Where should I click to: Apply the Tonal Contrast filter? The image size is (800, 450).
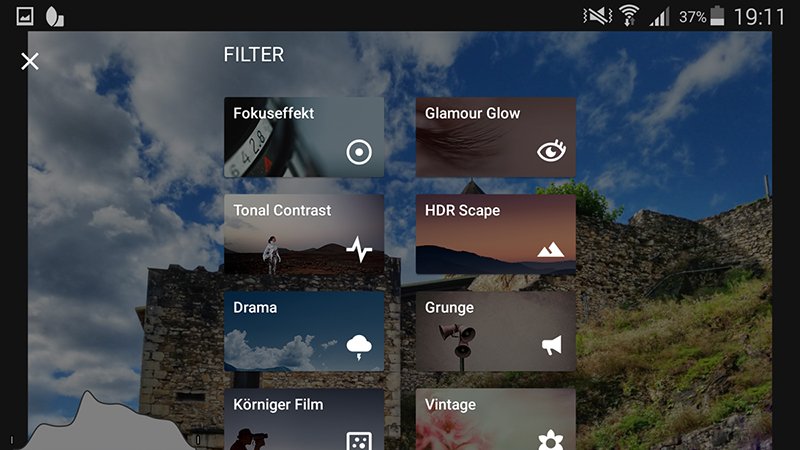coord(304,234)
